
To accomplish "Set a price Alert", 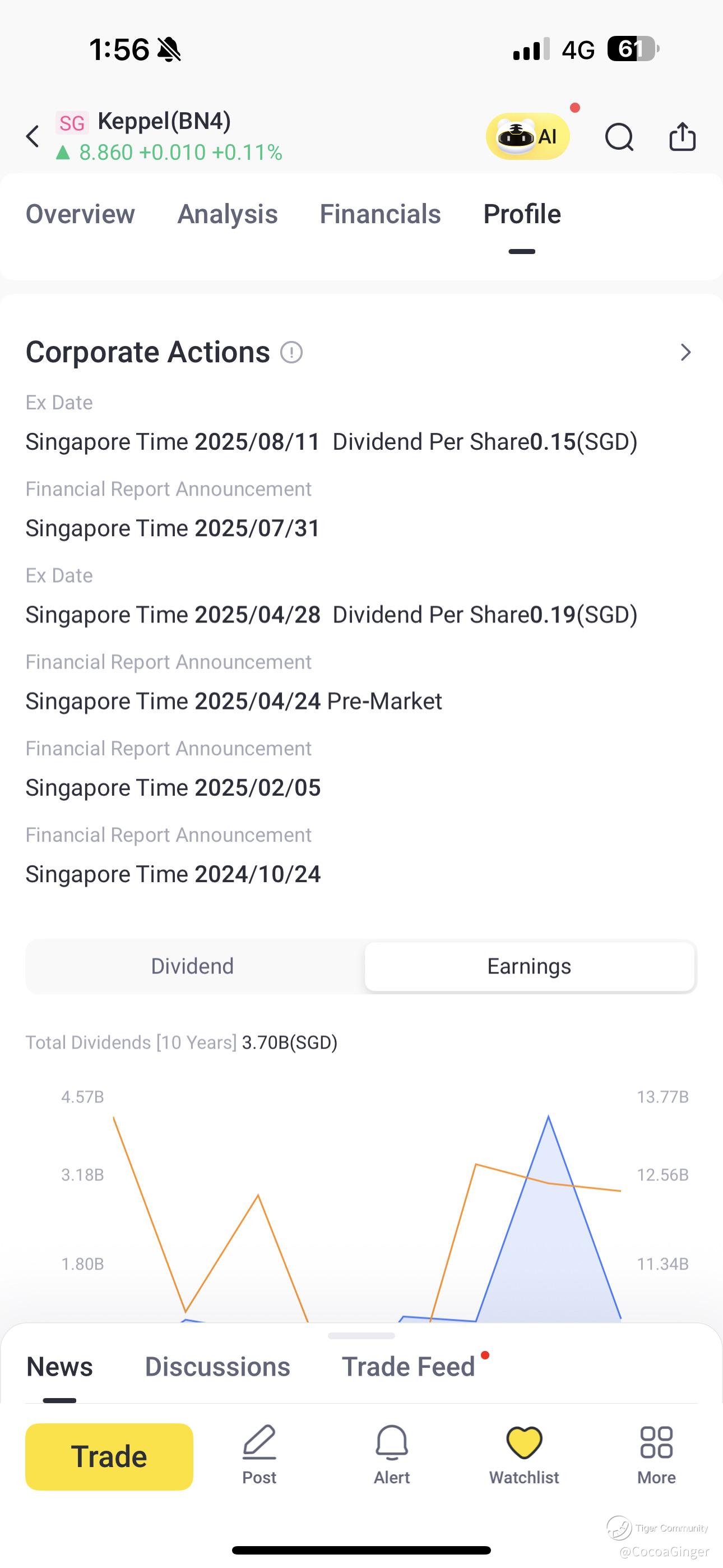I will (x=391, y=1455).
